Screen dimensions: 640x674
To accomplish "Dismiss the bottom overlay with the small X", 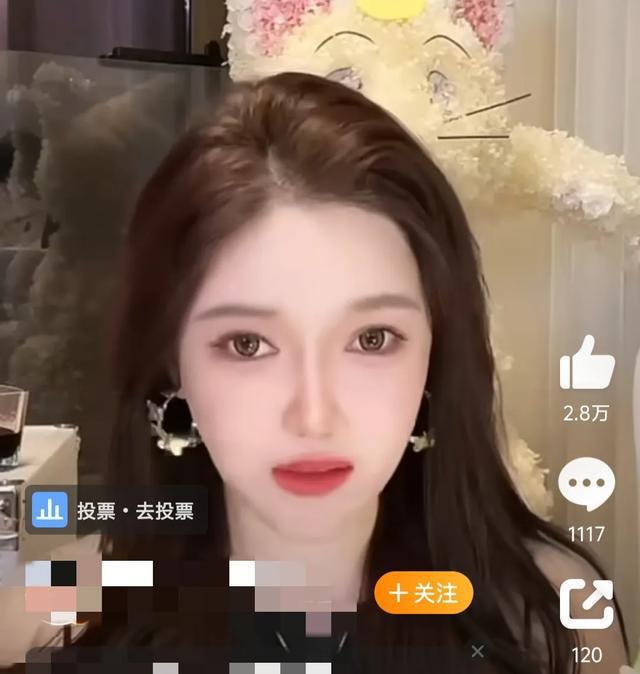I will [478, 651].
